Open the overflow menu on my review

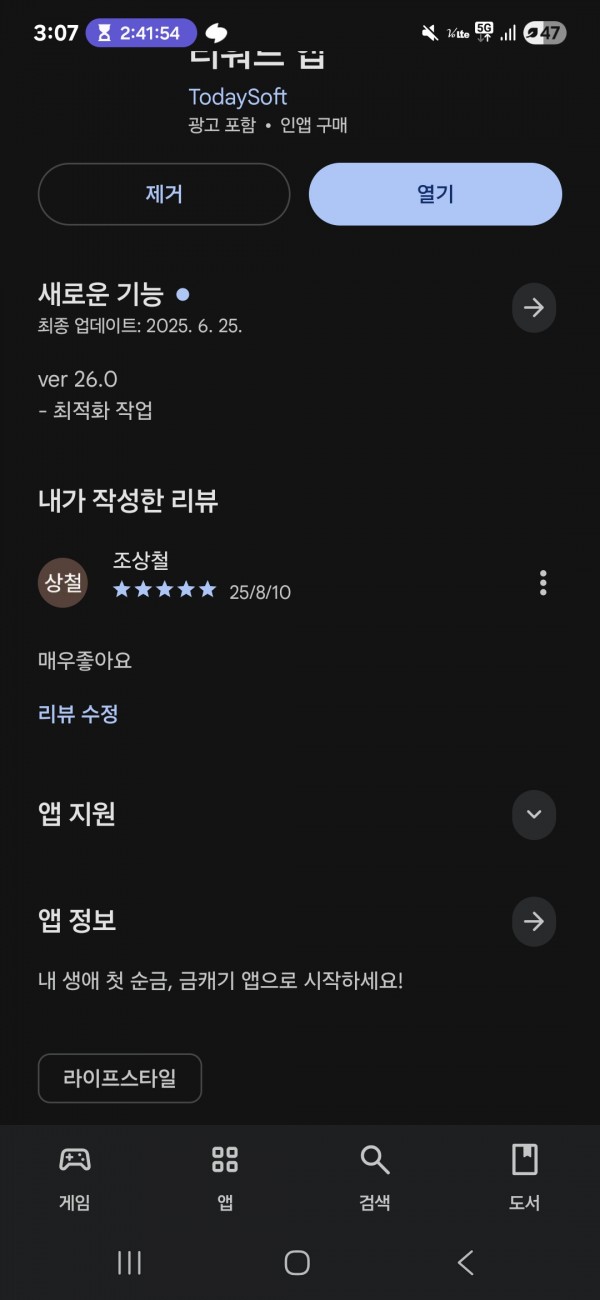click(543, 583)
